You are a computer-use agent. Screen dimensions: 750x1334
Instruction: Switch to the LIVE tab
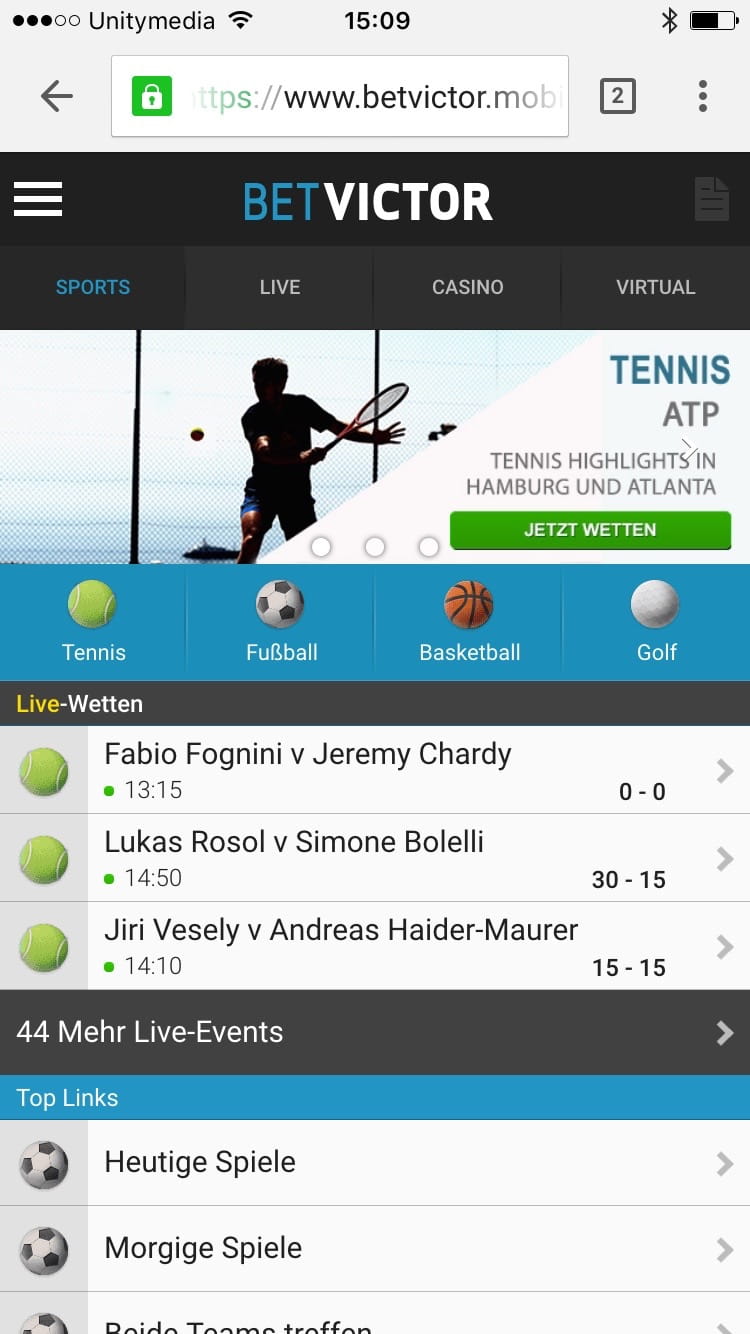coord(280,287)
